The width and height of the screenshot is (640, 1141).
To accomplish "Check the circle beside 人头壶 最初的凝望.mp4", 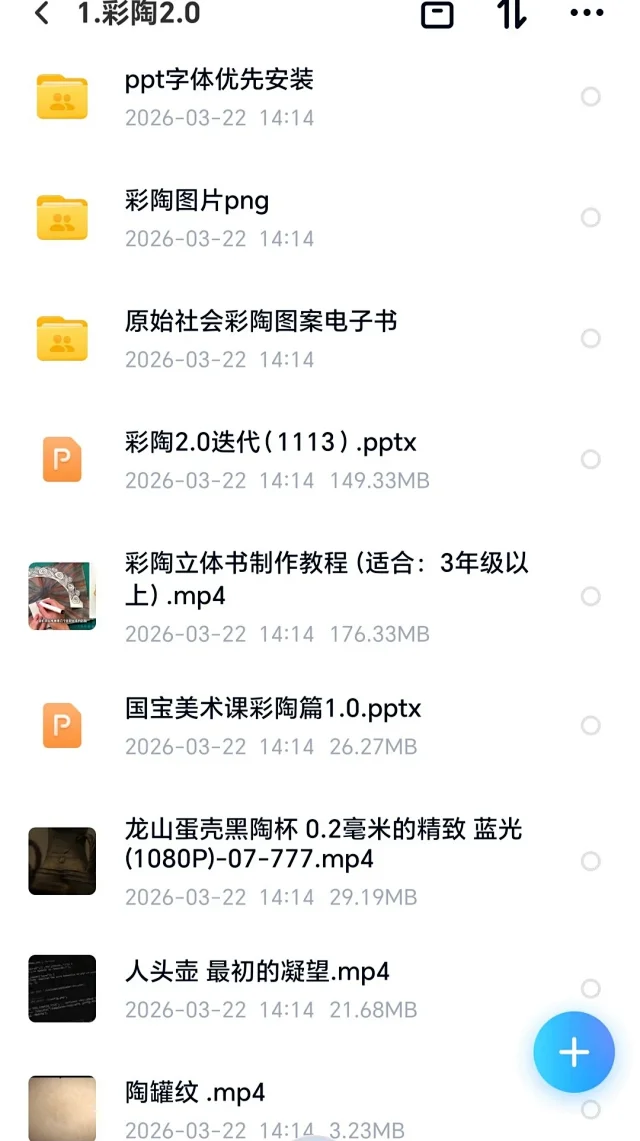I will click(x=591, y=988).
